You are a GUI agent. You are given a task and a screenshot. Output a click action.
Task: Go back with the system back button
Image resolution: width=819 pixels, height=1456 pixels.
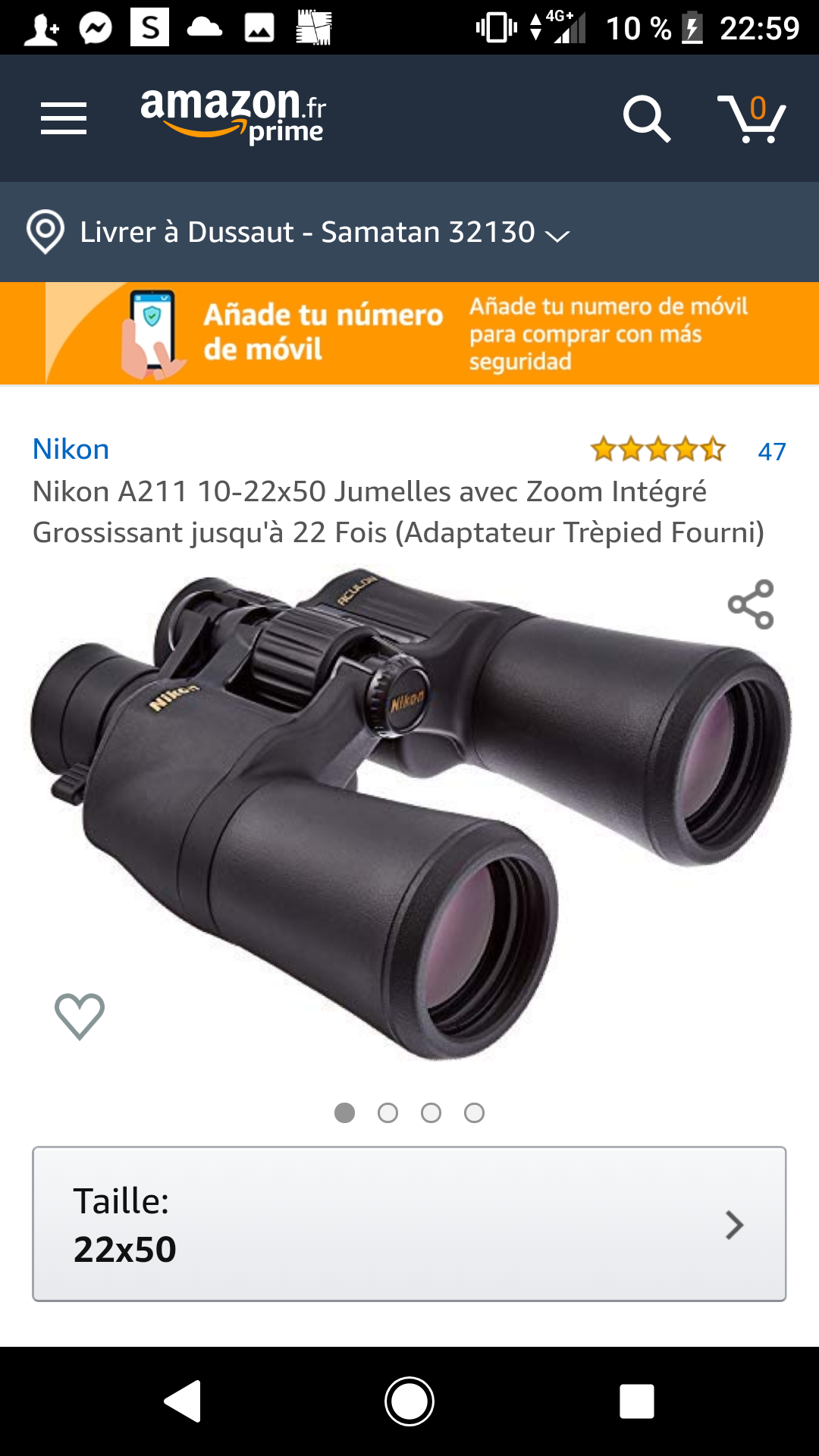183,1401
